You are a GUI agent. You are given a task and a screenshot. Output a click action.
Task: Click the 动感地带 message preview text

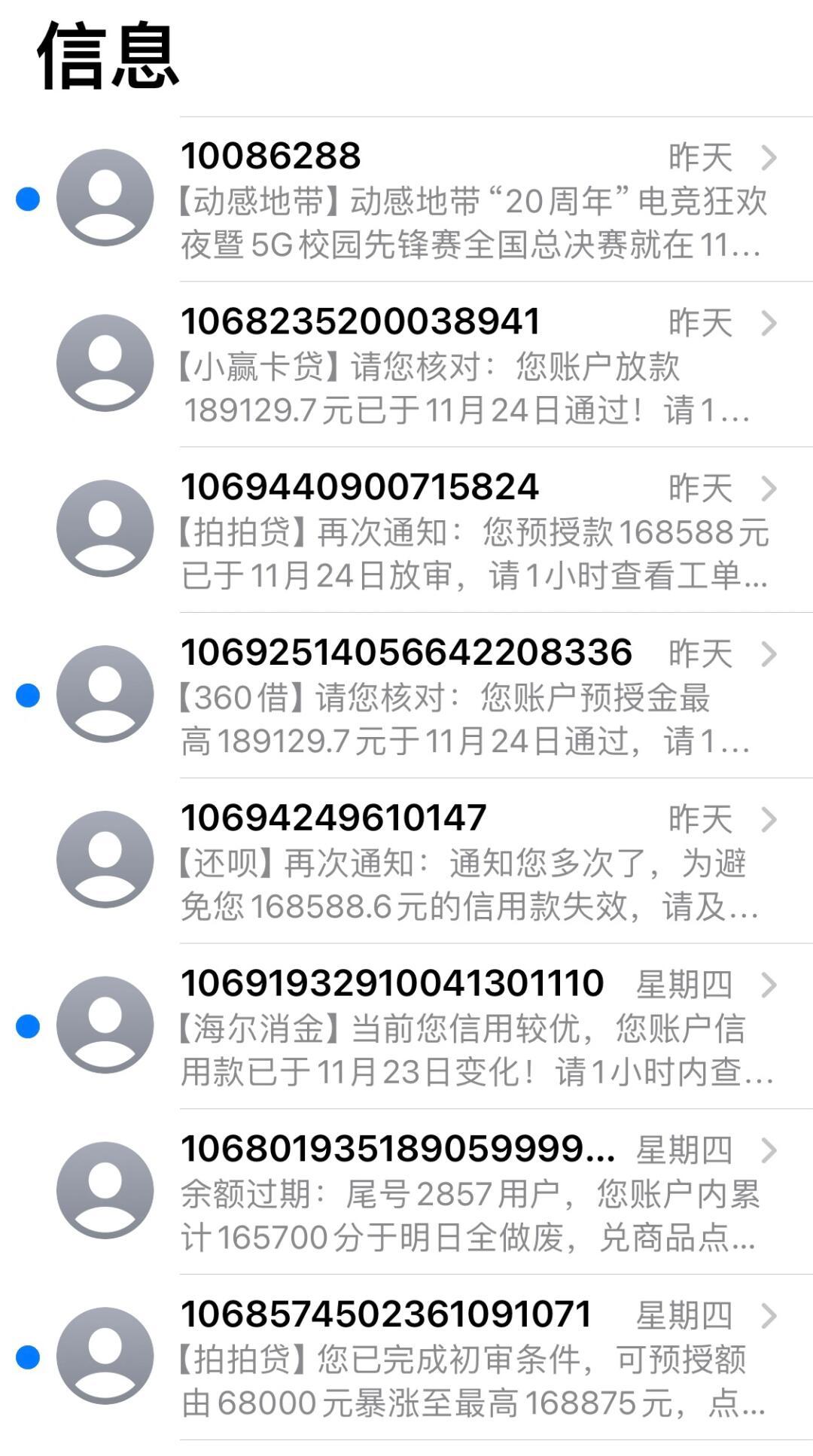click(467, 226)
